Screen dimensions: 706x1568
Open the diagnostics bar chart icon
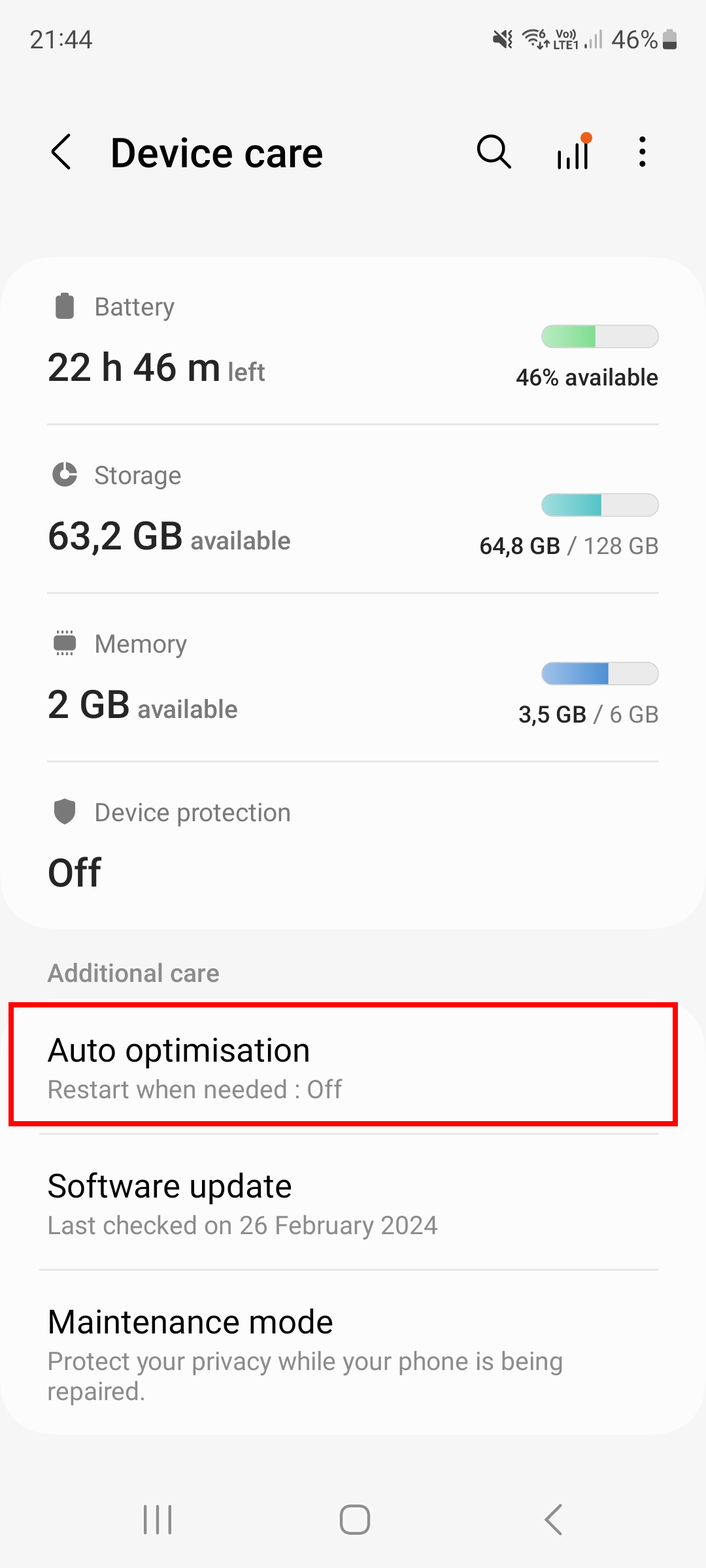(574, 152)
